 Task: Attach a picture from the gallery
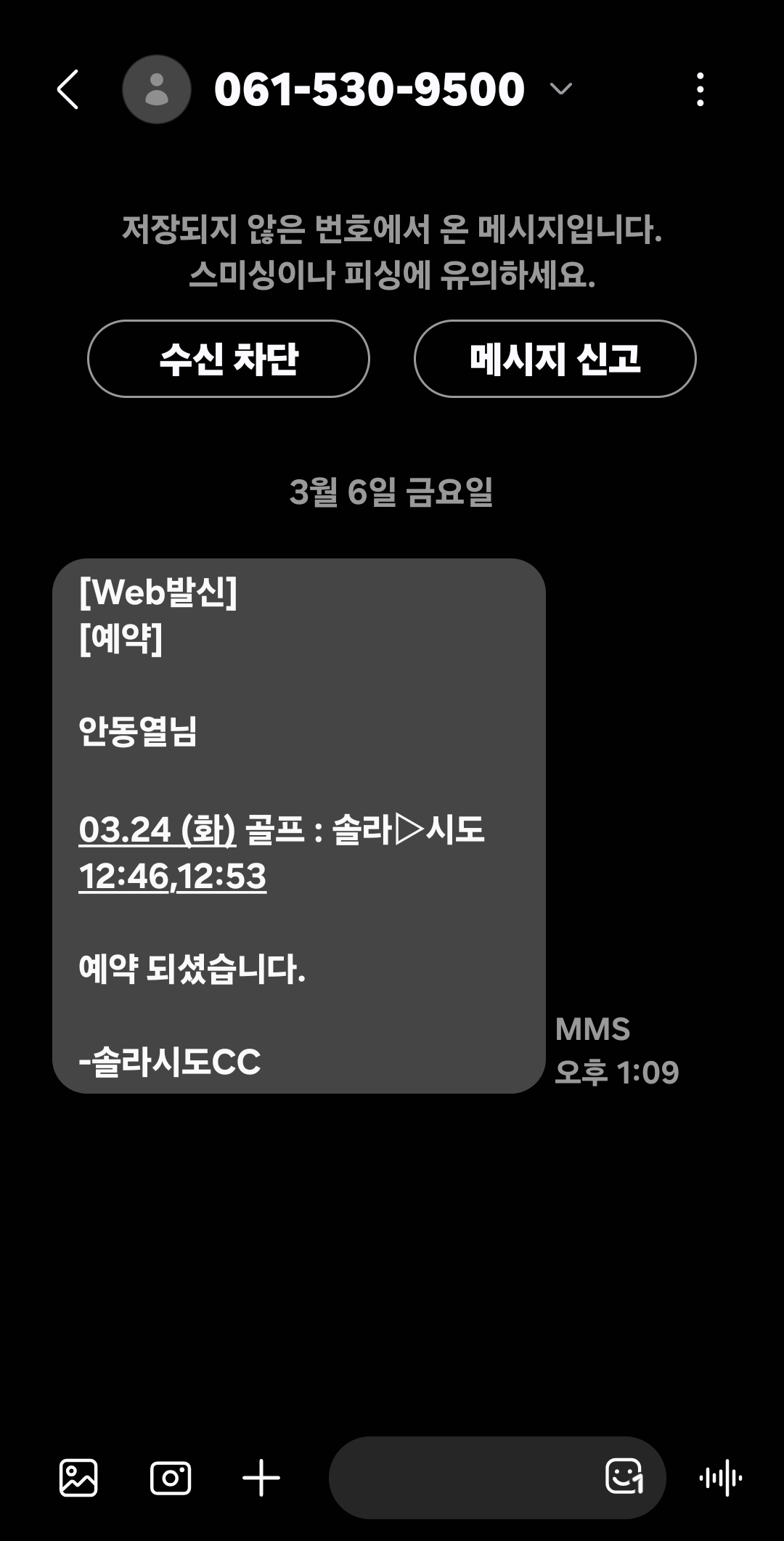tap(78, 1478)
